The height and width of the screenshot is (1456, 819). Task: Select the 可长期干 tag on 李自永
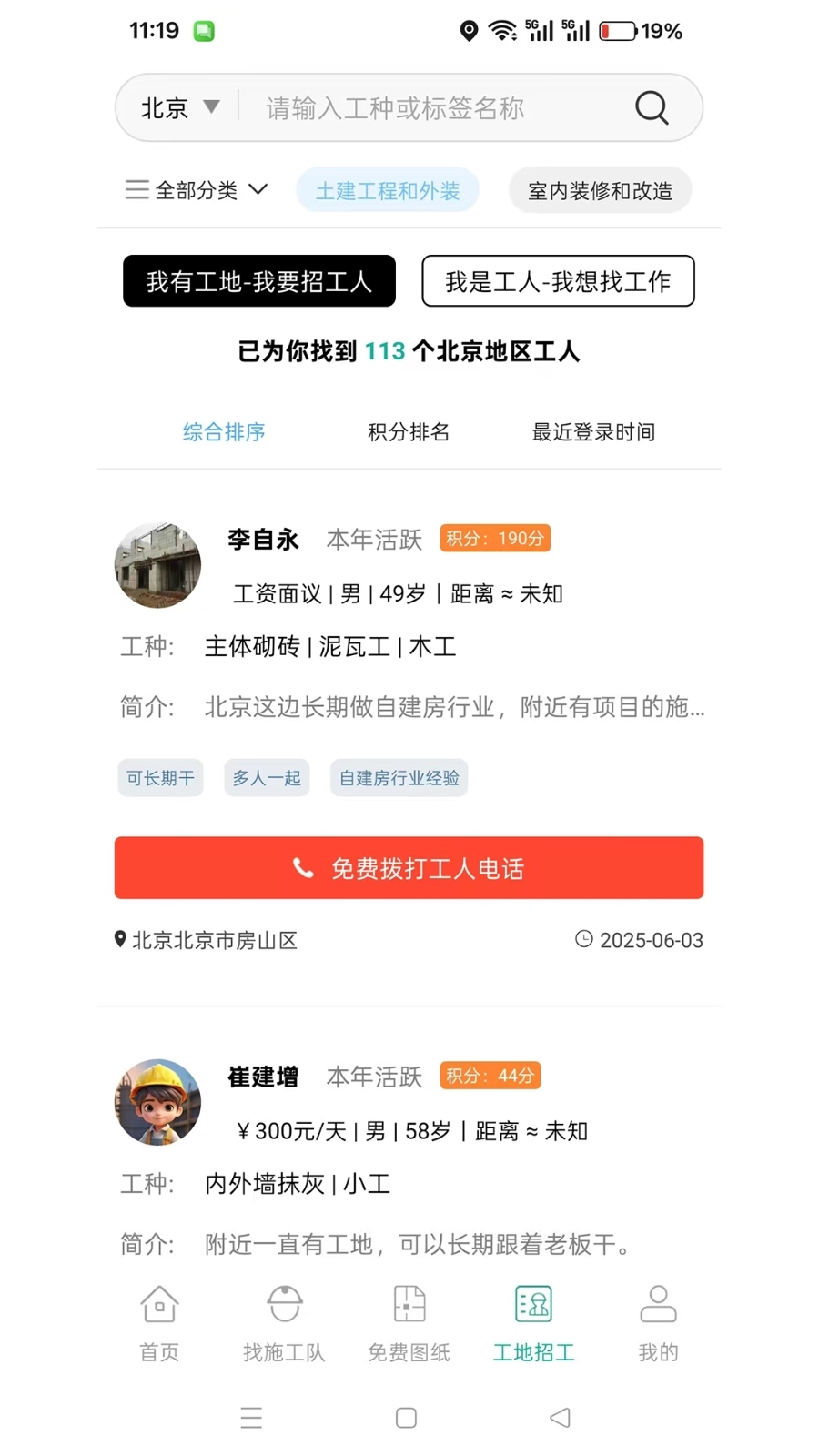160,777
